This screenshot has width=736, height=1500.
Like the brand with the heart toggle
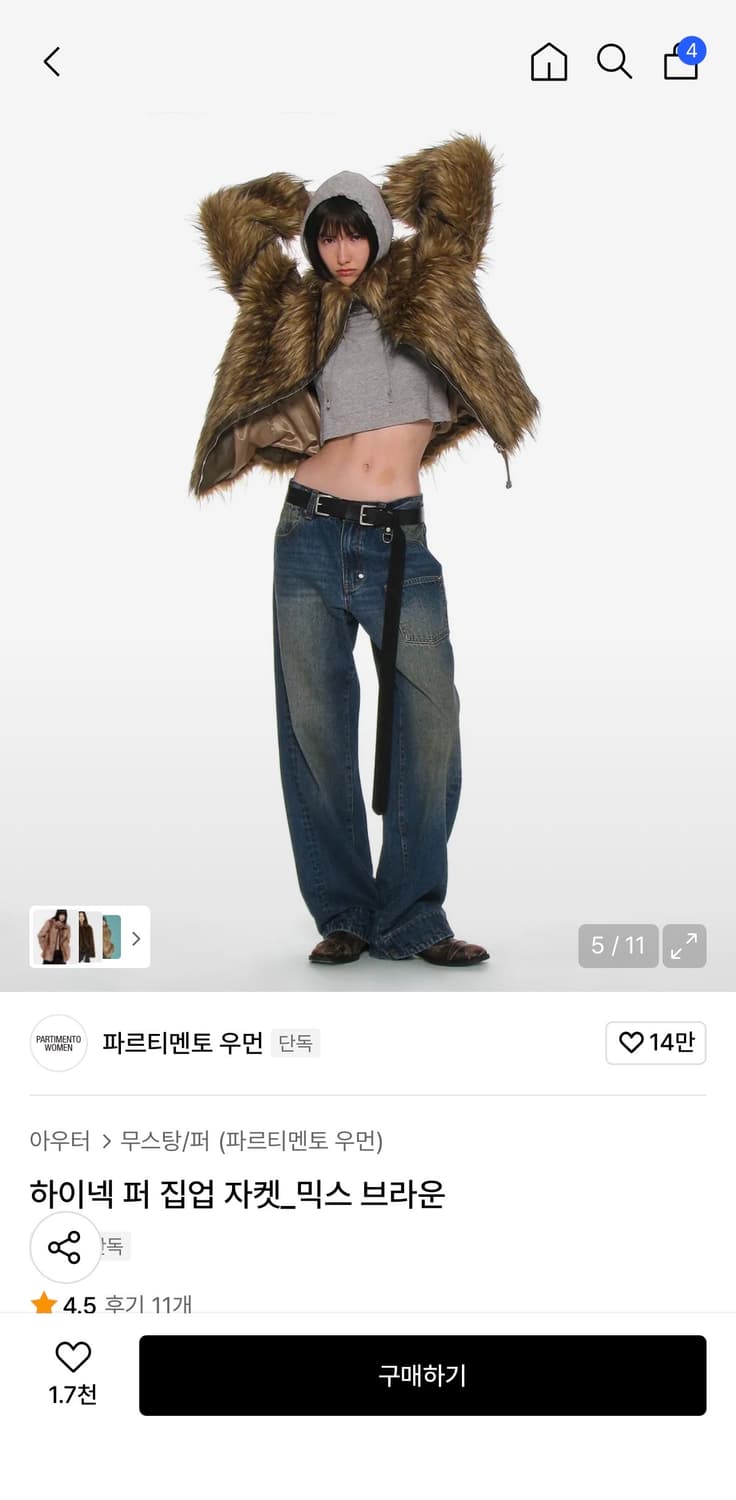[656, 1043]
